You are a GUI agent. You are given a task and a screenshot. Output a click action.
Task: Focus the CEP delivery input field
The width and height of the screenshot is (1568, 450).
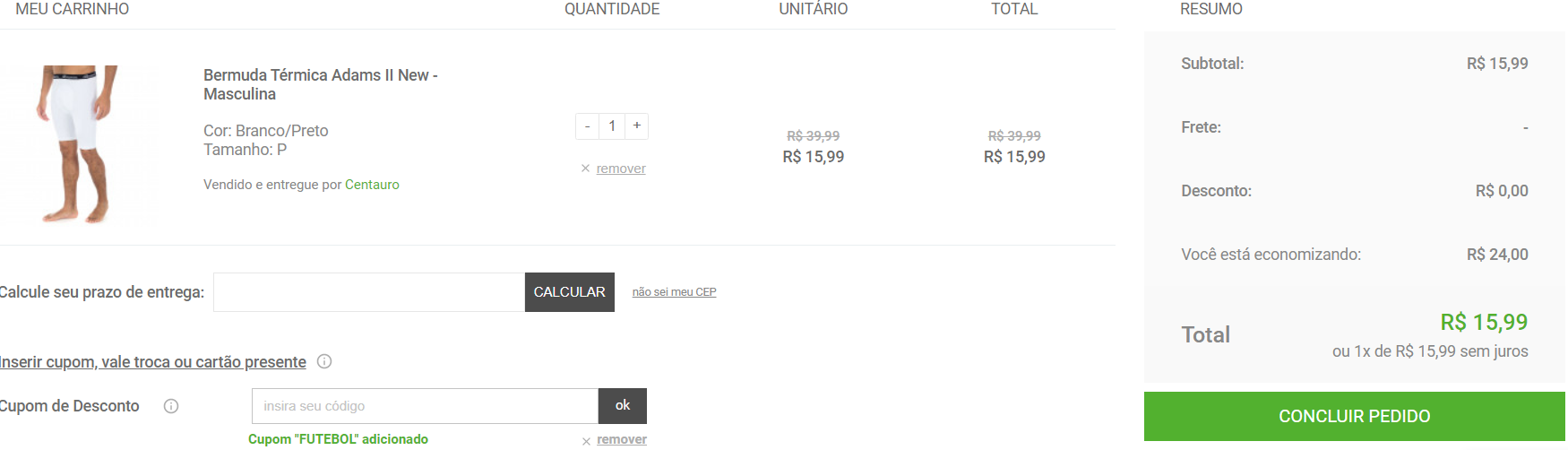(368, 292)
